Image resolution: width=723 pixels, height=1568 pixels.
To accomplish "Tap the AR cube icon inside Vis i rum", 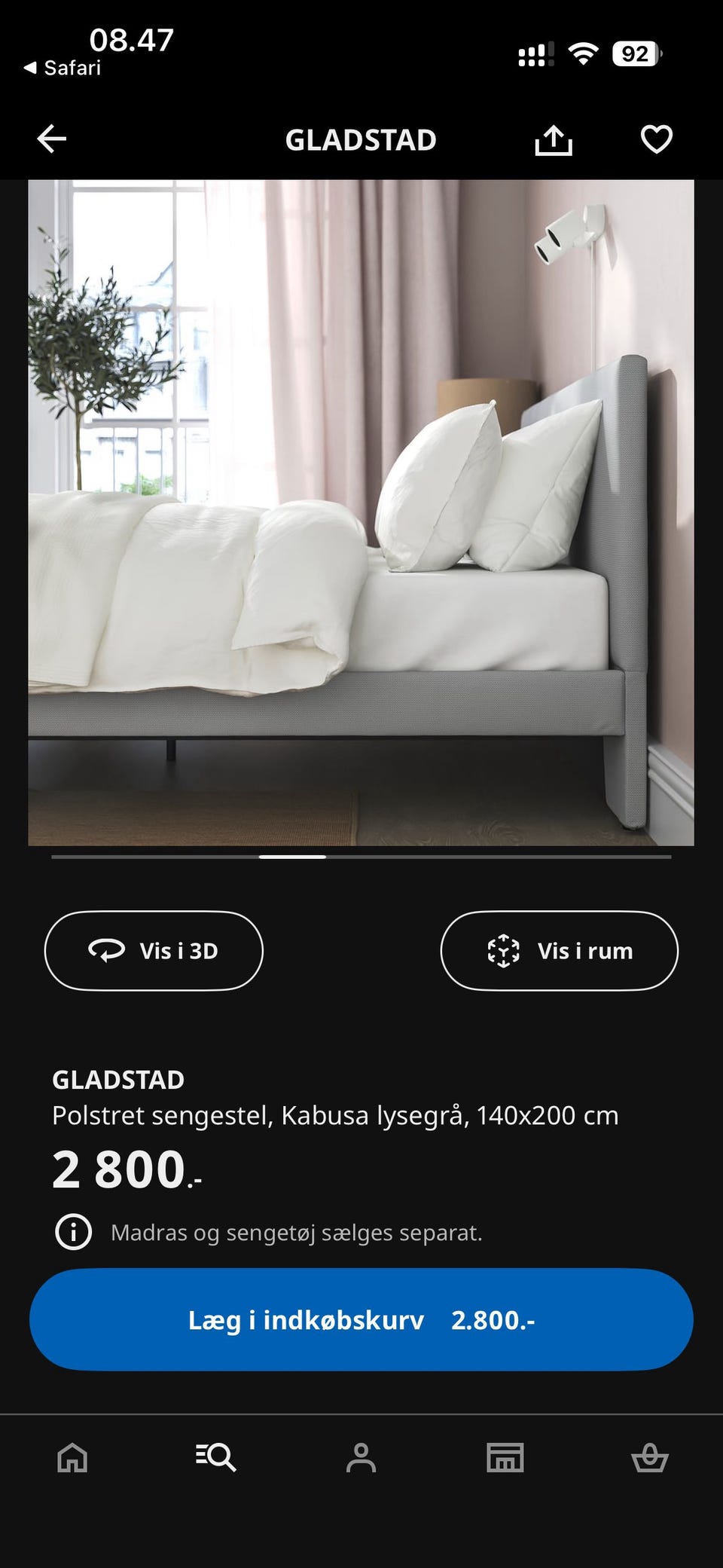I will tap(502, 950).
